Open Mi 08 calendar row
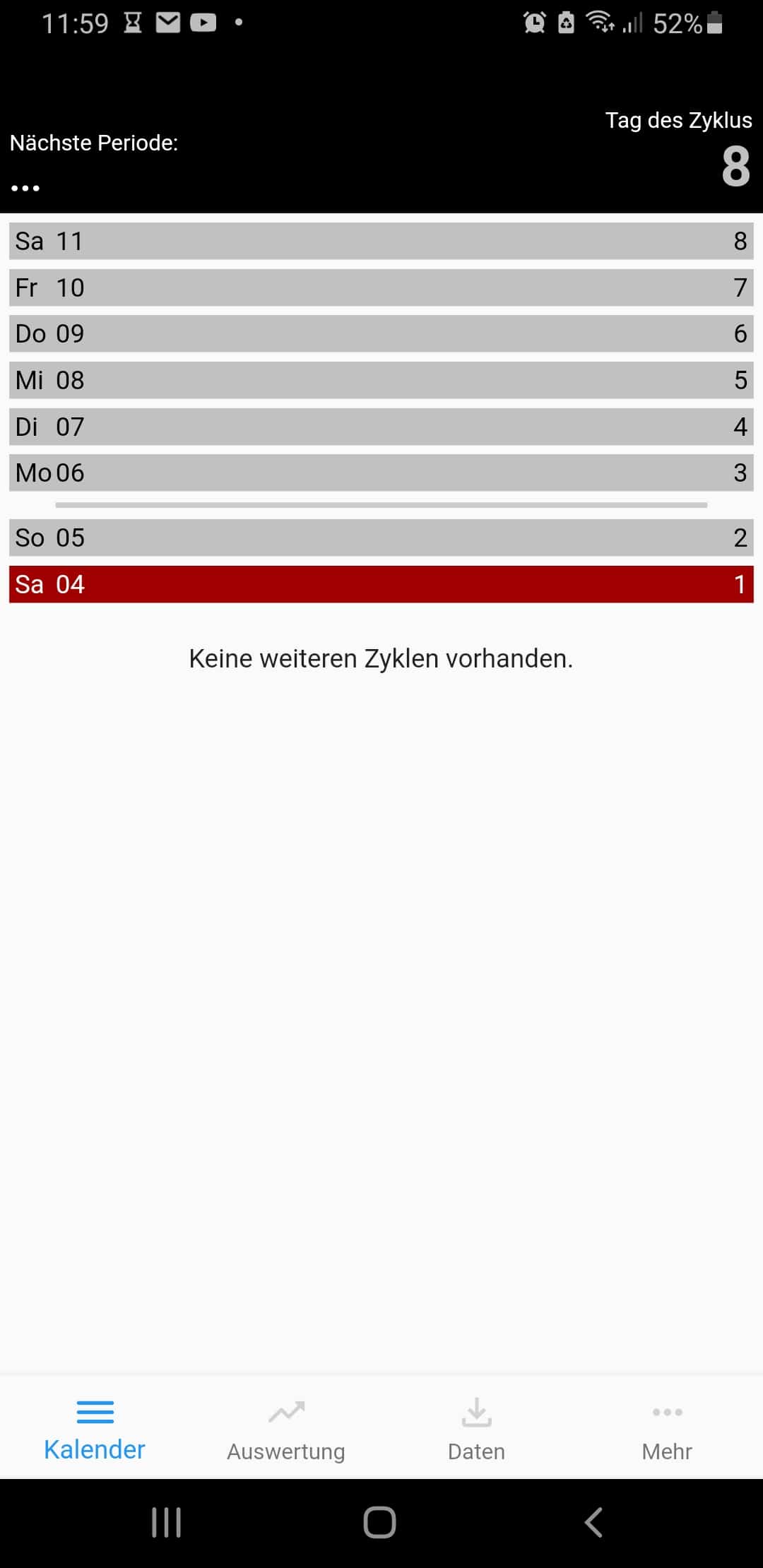Viewport: 763px width, 1568px height. click(381, 380)
